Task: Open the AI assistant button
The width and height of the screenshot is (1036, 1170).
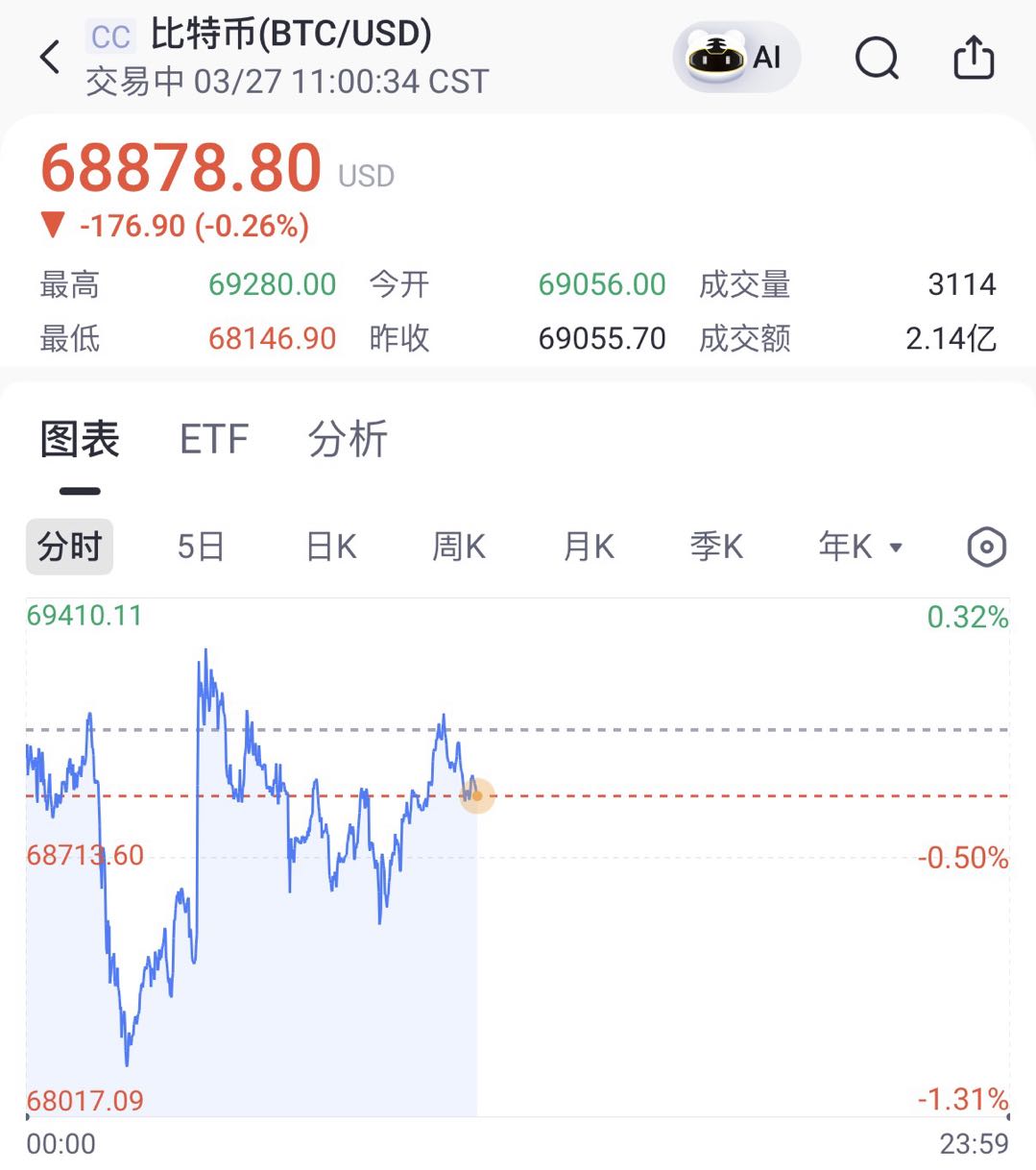Action: coord(736,58)
